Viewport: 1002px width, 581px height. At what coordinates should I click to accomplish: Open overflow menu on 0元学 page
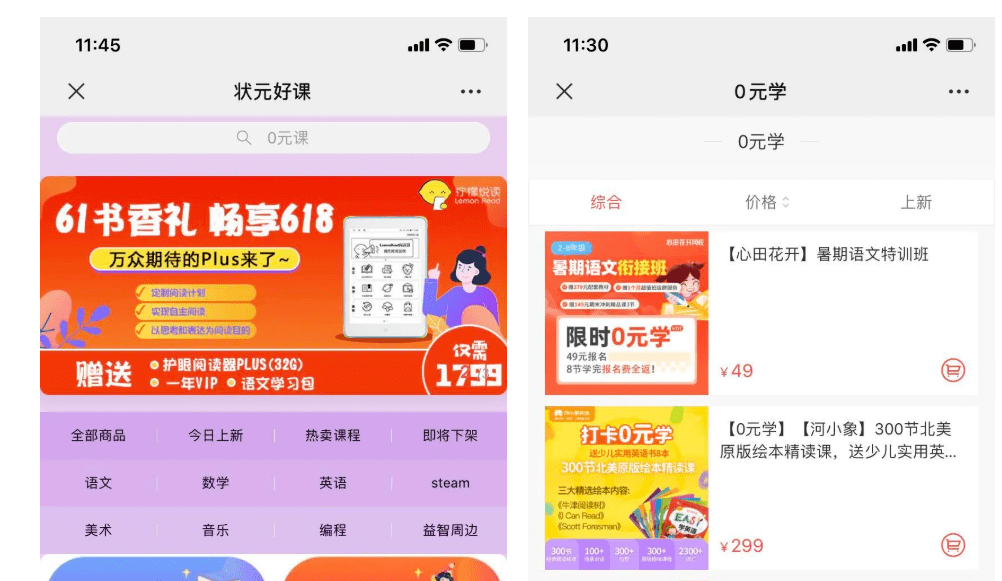[959, 91]
